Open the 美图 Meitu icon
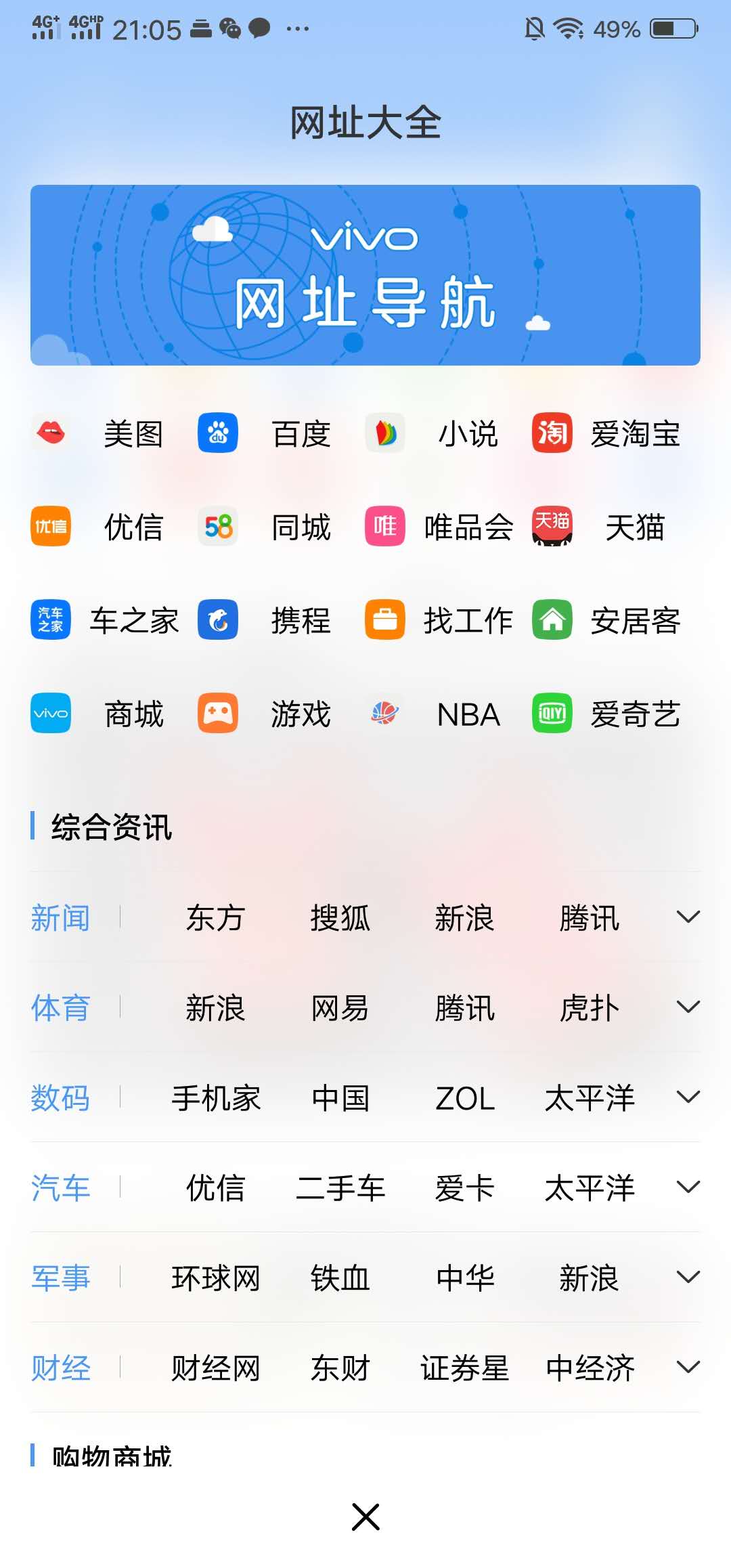Viewport: 731px width, 1568px height. tap(49, 434)
